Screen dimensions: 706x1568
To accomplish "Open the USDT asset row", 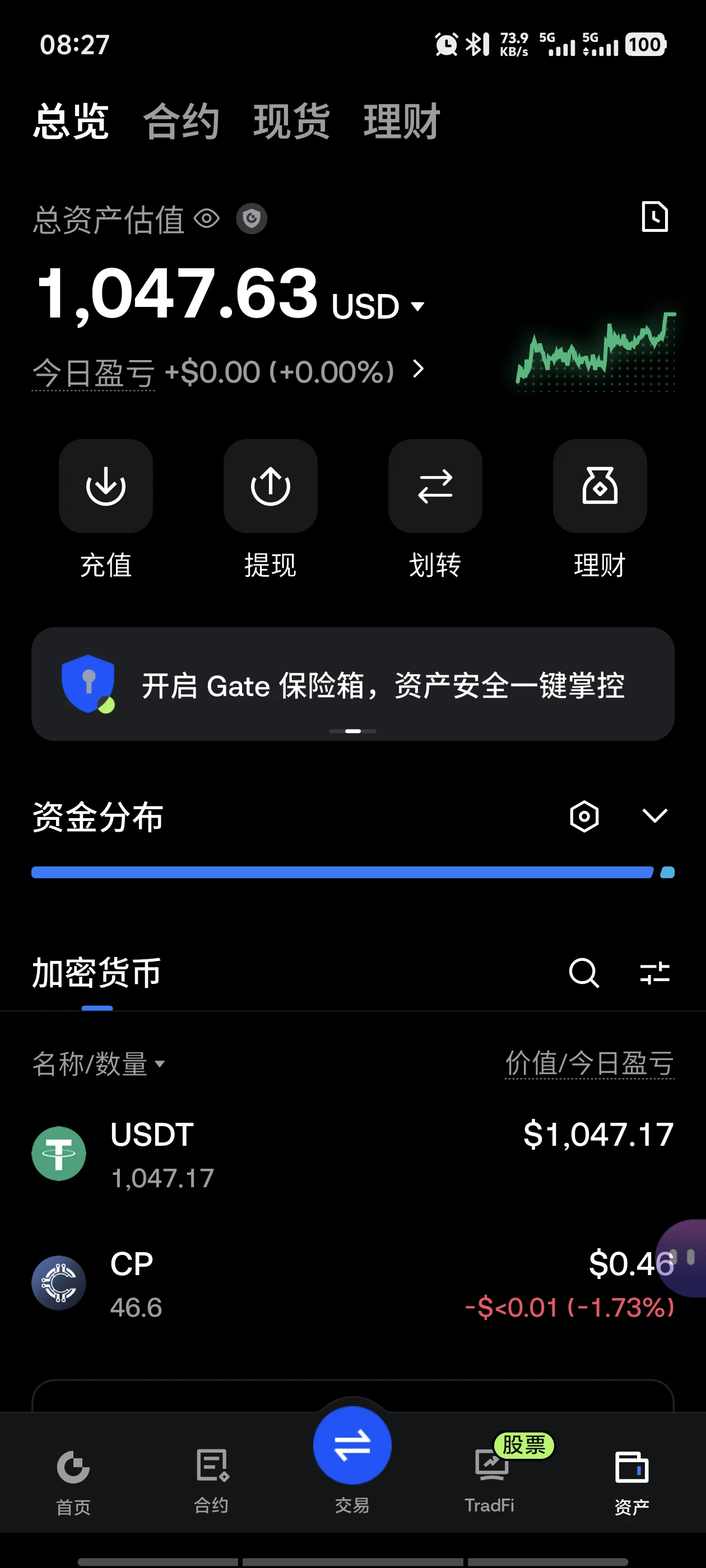I will pos(352,1154).
